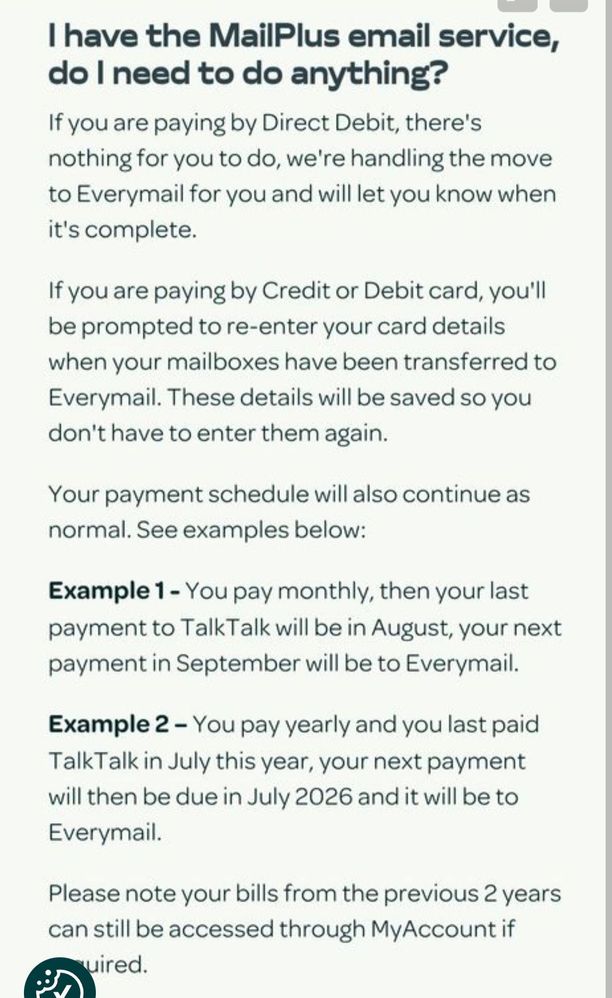Open the cookie preferences button
Screen dimensions: 612x998
tap(60, 981)
